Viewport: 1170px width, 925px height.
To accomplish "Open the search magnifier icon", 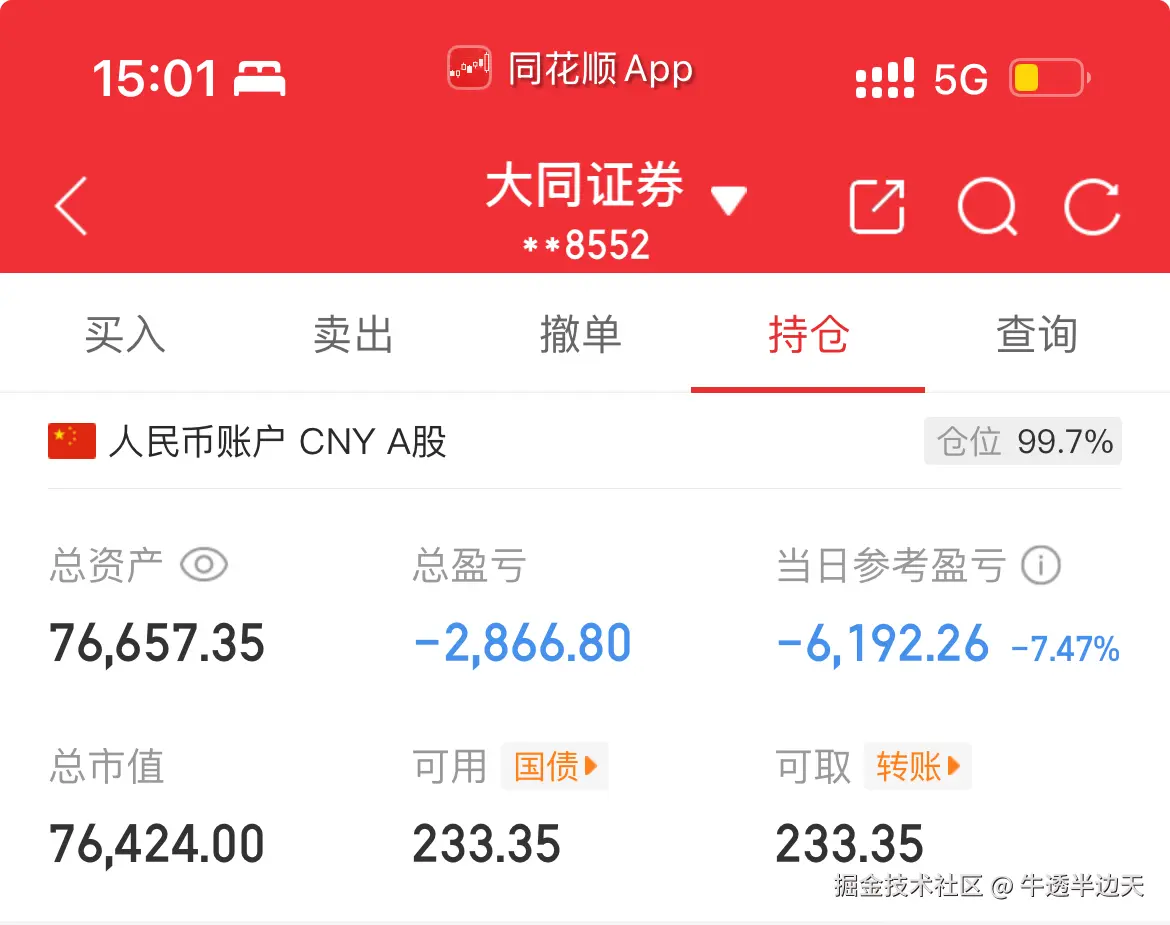I will pos(987,207).
